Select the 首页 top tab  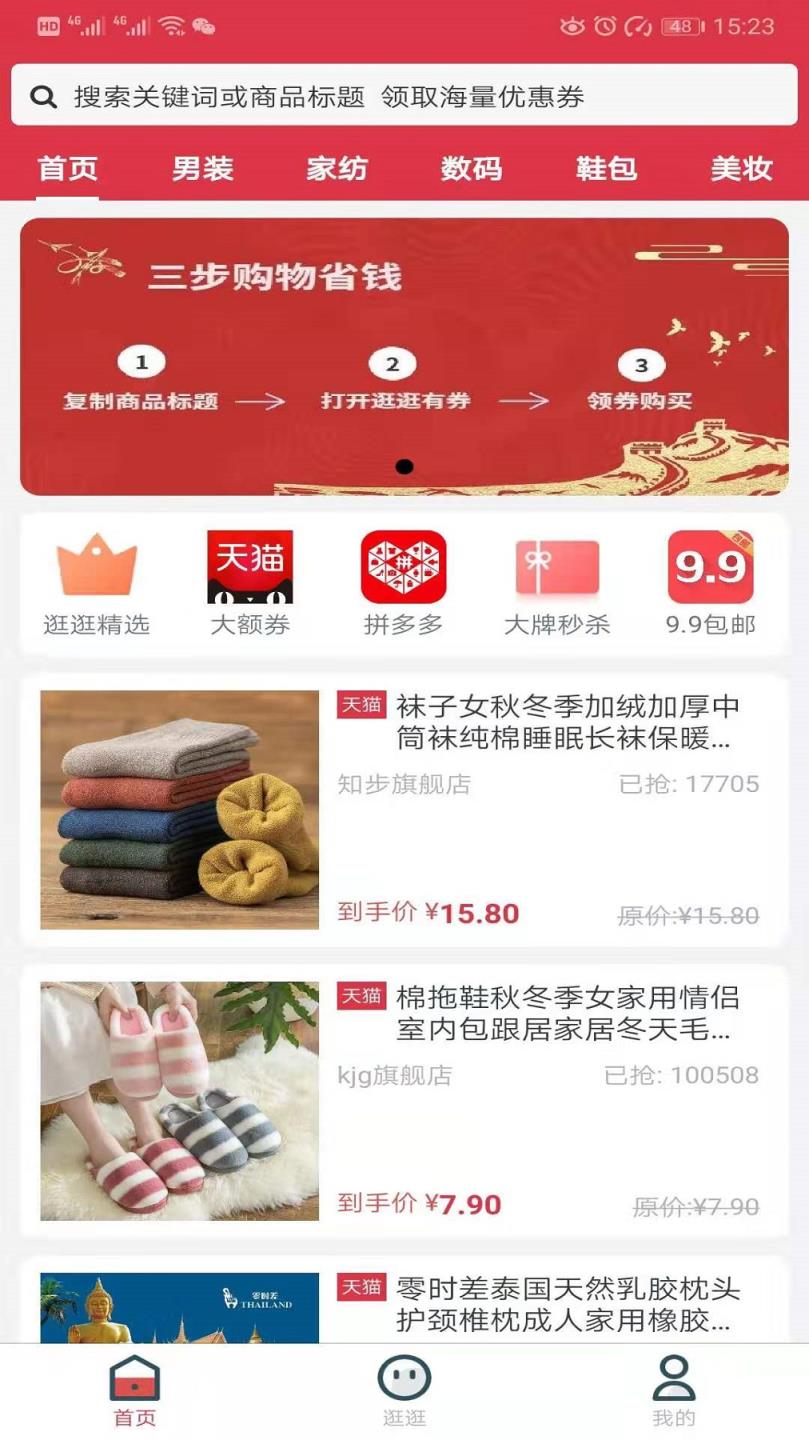tap(68, 169)
